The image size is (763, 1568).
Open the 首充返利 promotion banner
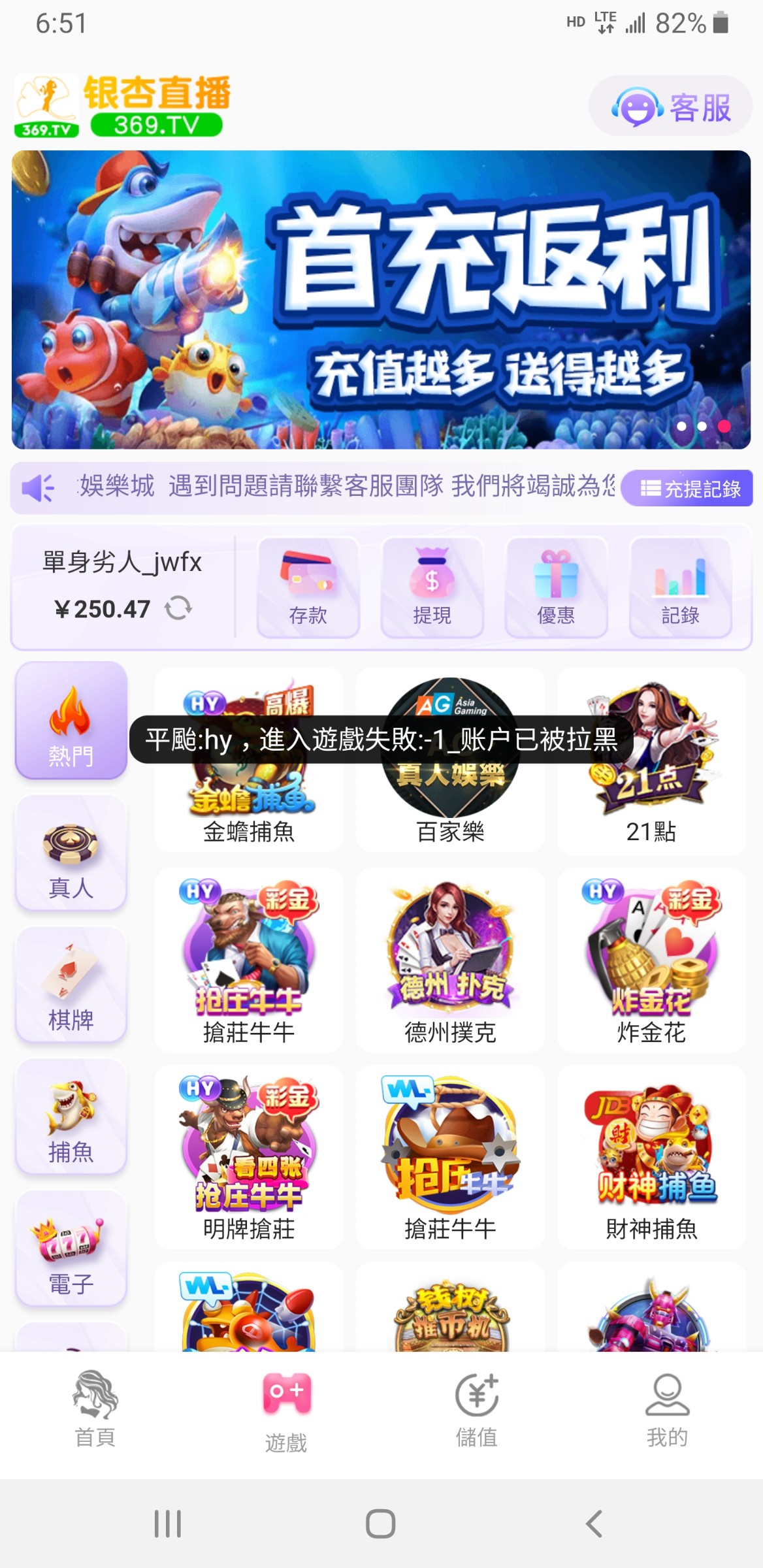381,299
